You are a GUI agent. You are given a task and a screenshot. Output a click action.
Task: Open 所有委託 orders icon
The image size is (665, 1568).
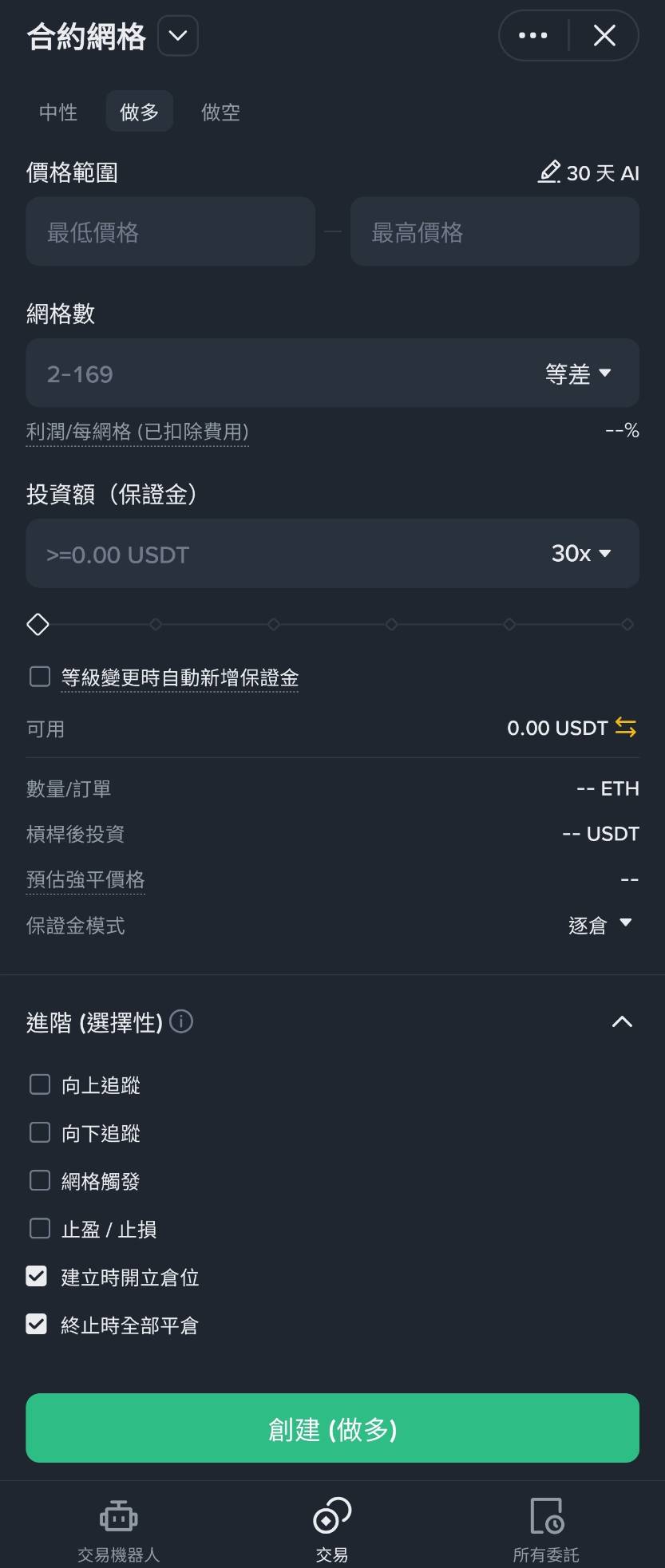(x=545, y=1515)
